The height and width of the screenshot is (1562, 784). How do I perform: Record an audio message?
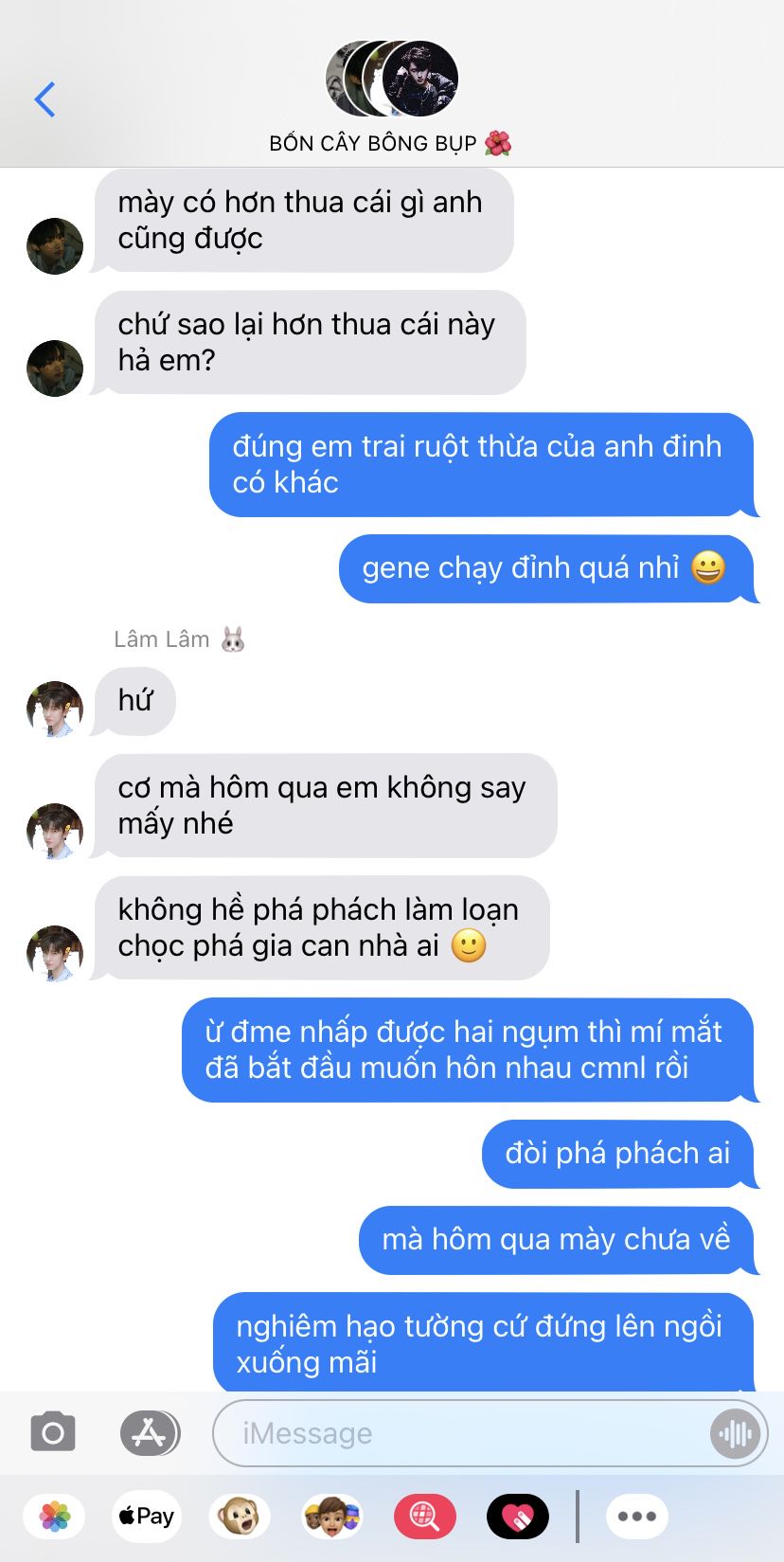735,1433
